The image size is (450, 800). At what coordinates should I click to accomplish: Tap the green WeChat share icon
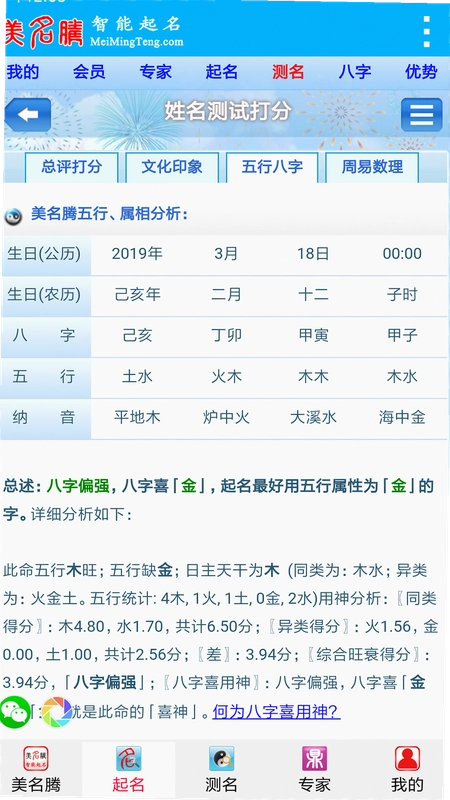[x=14, y=712]
